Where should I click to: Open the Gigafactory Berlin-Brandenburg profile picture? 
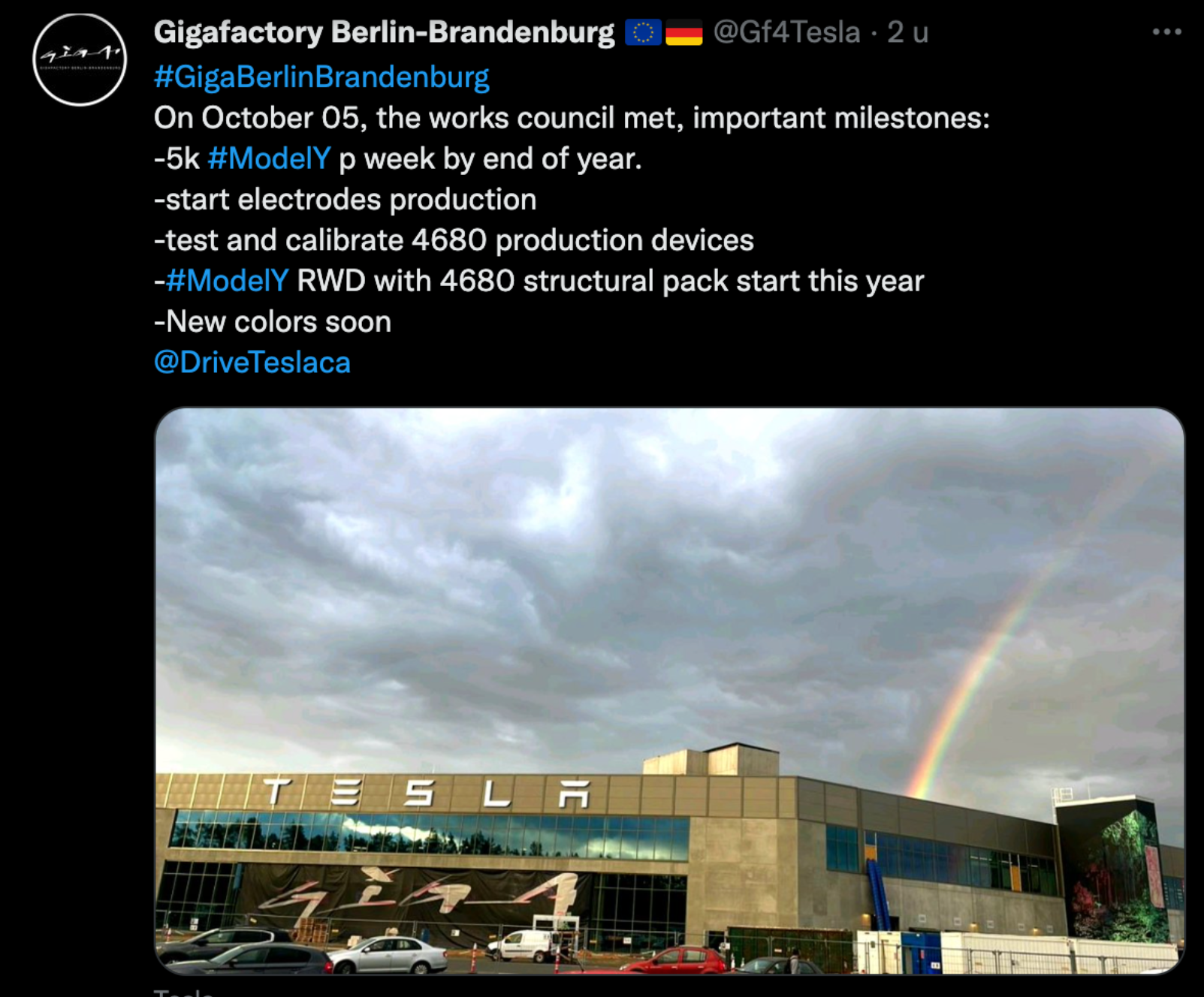click(x=80, y=59)
